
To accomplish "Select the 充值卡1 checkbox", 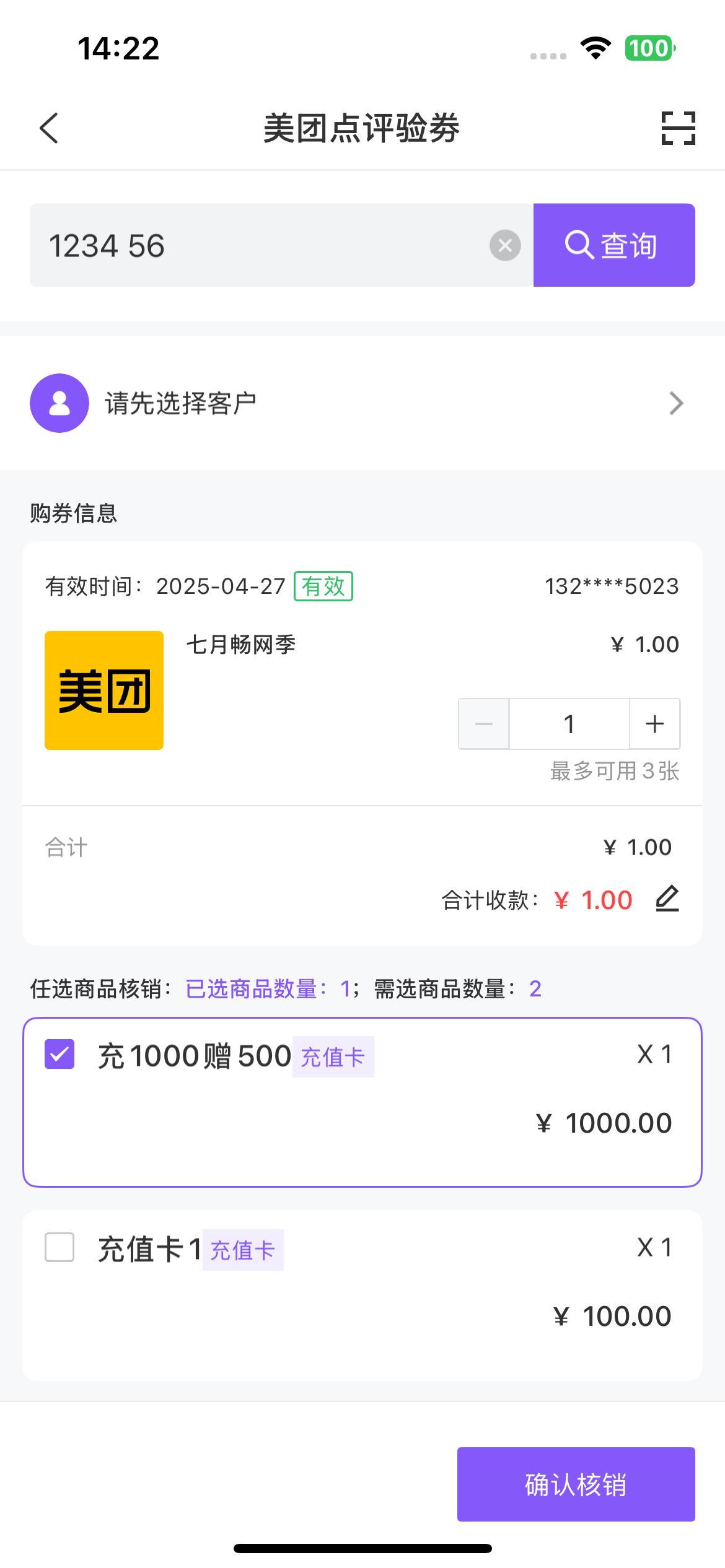I will point(59,1247).
